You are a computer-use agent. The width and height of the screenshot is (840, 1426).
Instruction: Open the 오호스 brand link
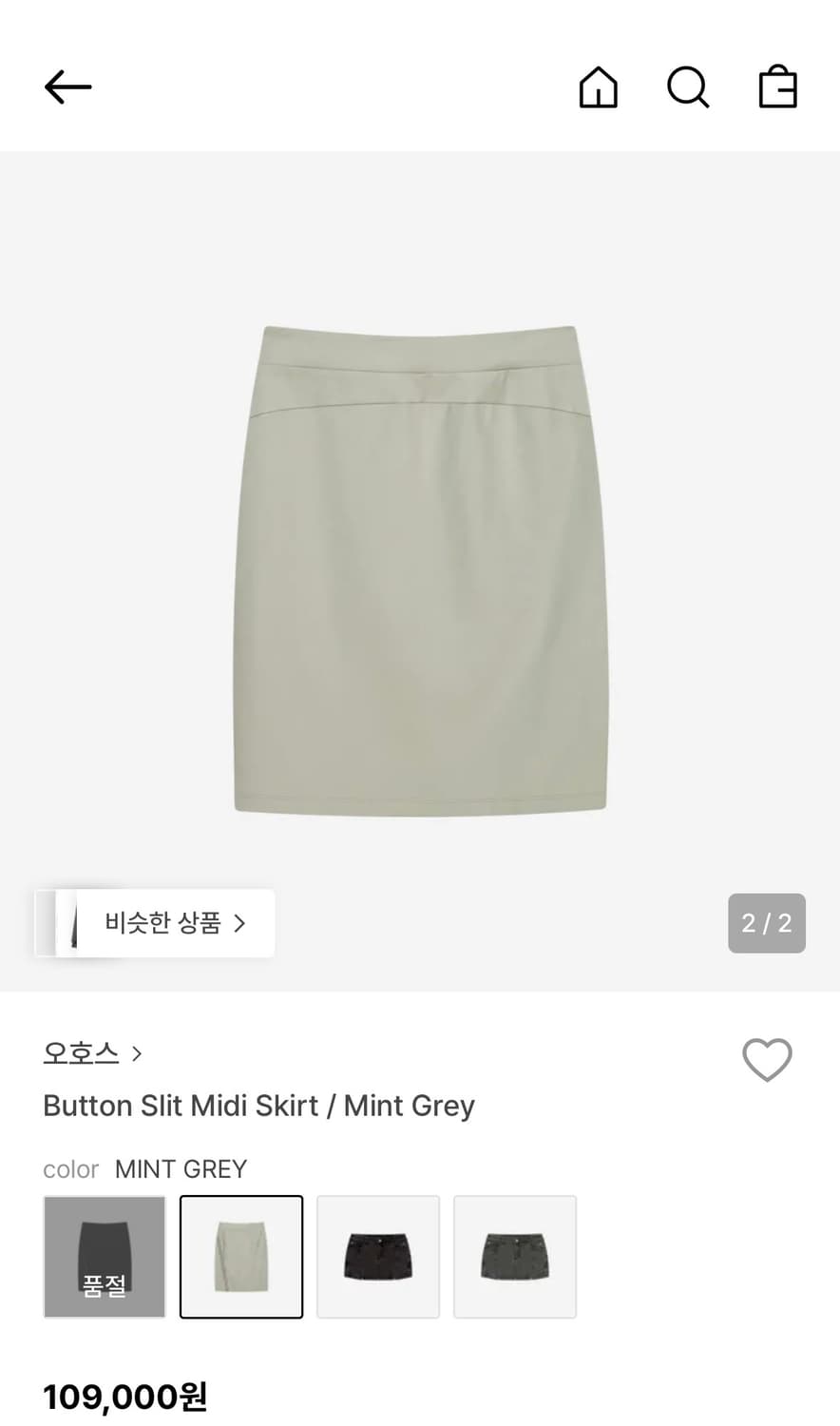click(x=81, y=1053)
